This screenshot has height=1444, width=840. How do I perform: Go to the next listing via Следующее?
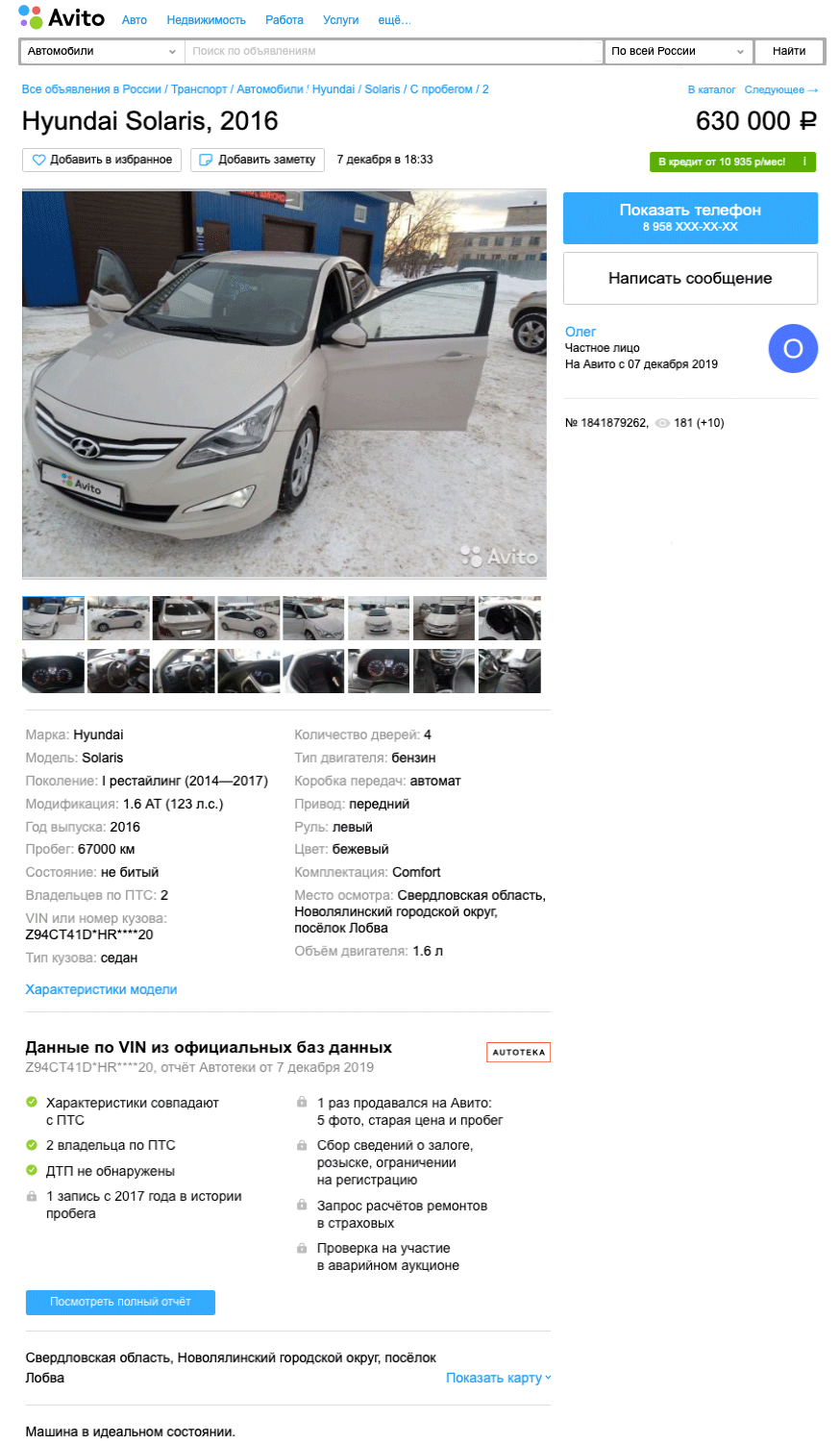(x=781, y=89)
